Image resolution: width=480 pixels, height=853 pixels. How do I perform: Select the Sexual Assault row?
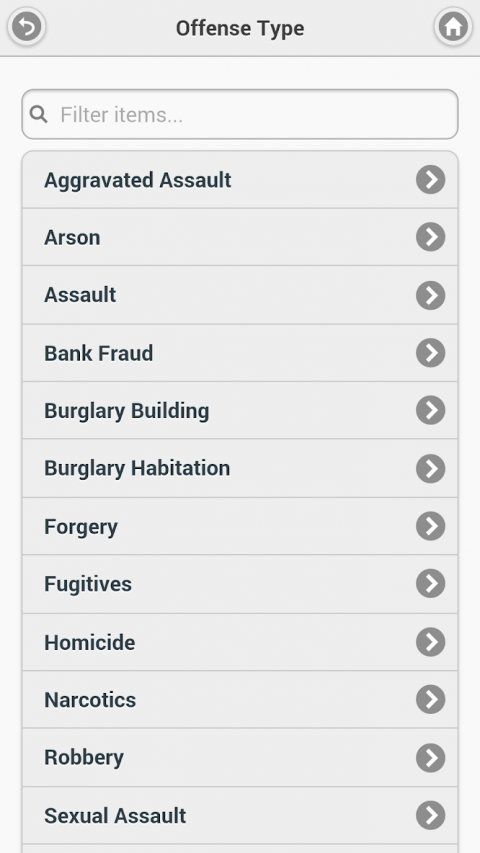coord(240,815)
